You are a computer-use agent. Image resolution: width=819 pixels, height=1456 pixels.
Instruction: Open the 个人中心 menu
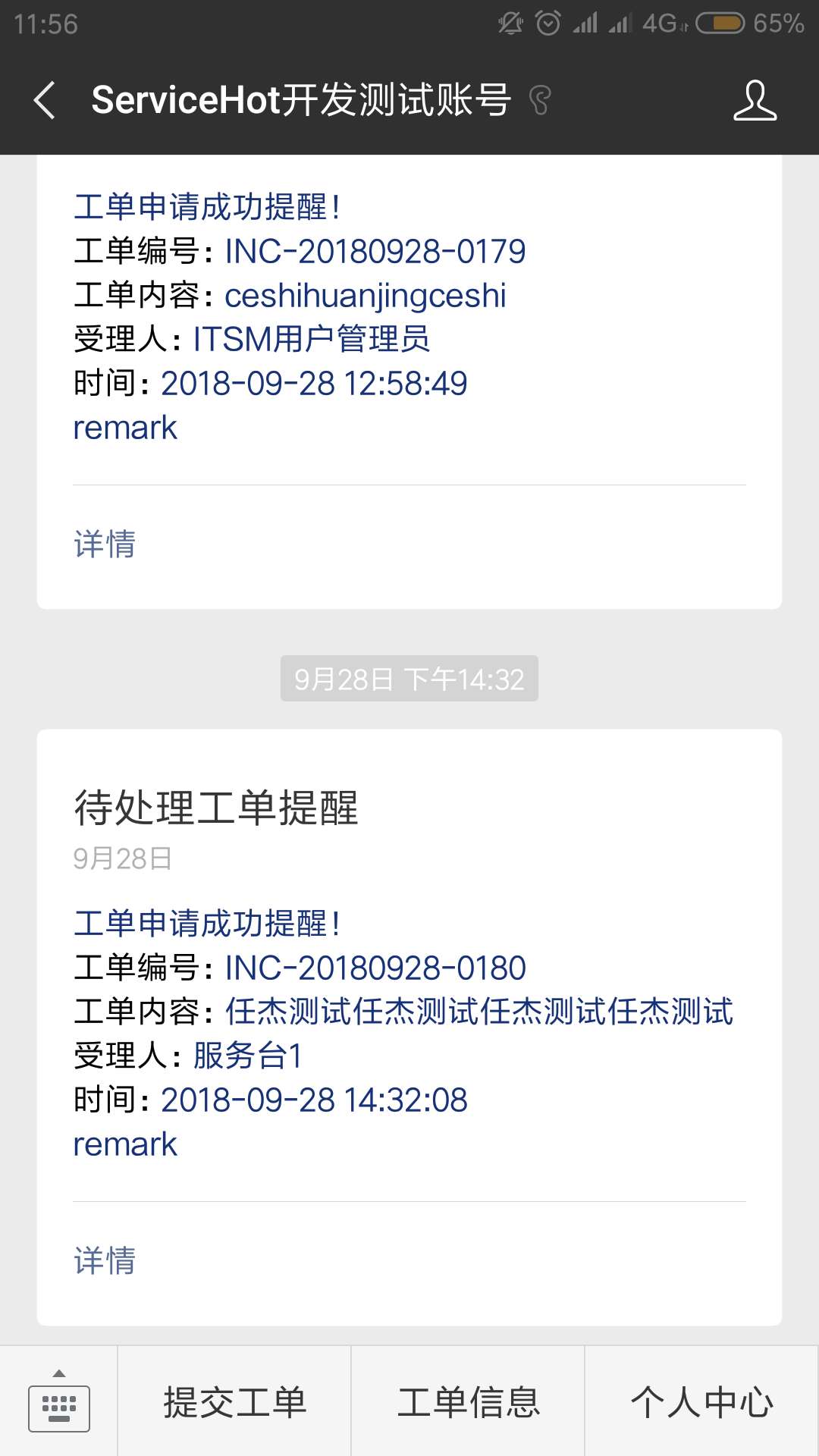pyautogui.click(x=702, y=1403)
